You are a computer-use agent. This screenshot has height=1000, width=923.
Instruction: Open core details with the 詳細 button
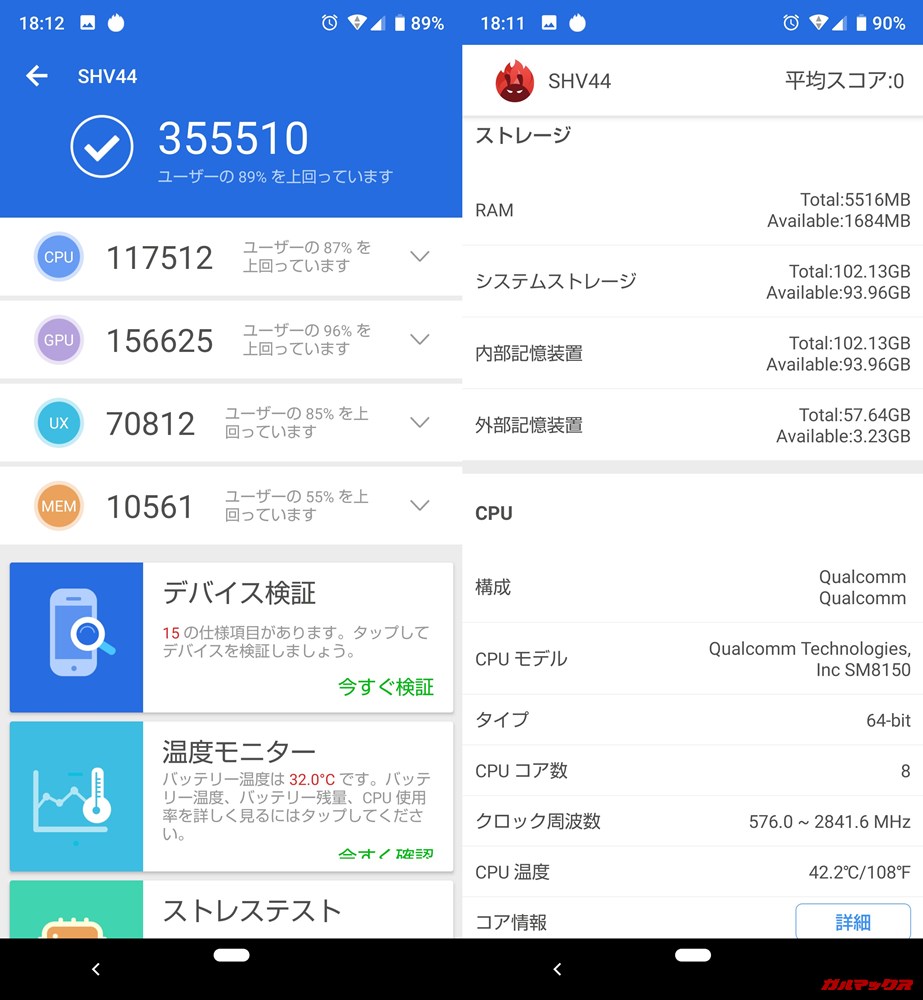point(855,921)
